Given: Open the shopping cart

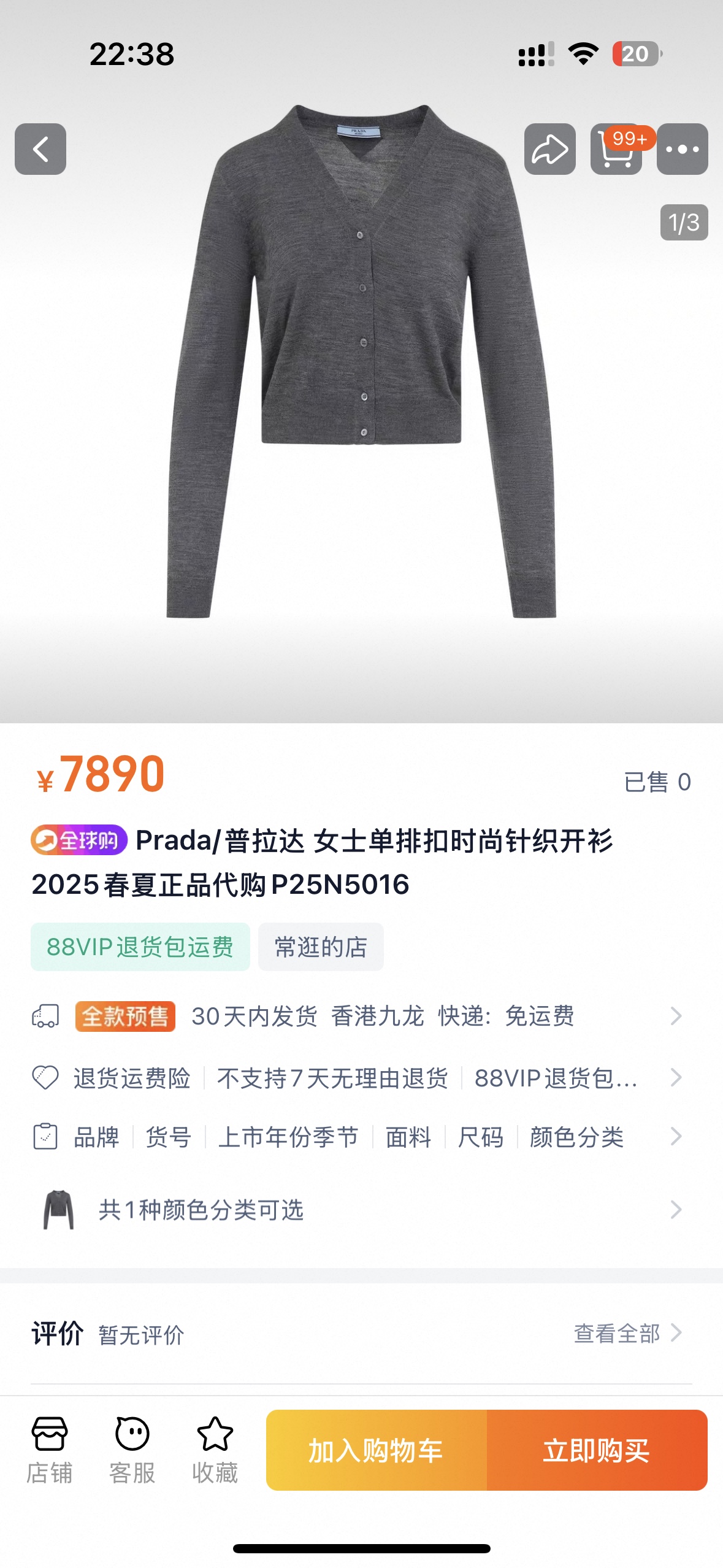Looking at the screenshot, I should coord(616,150).
